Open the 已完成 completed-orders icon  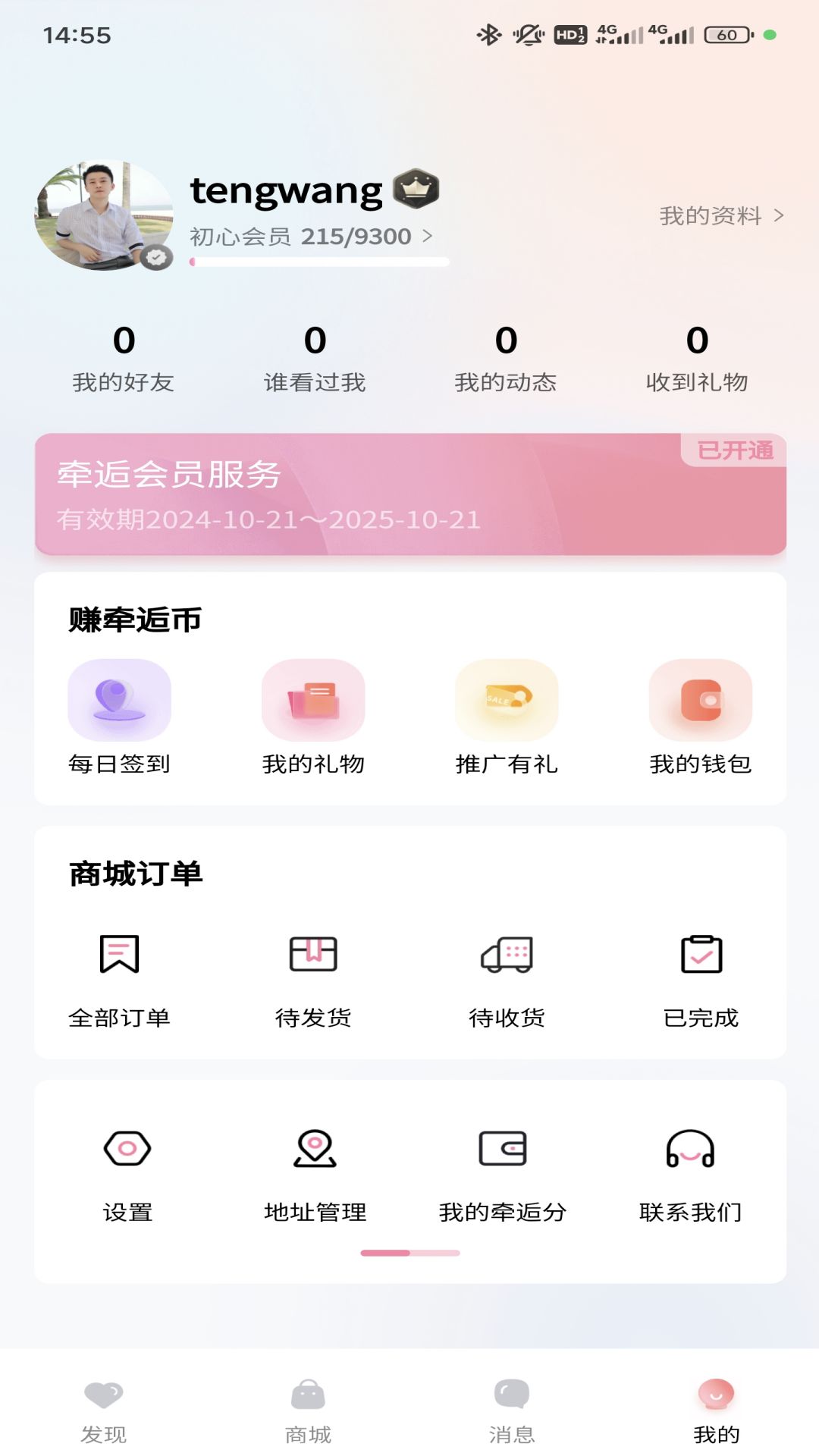(702, 955)
